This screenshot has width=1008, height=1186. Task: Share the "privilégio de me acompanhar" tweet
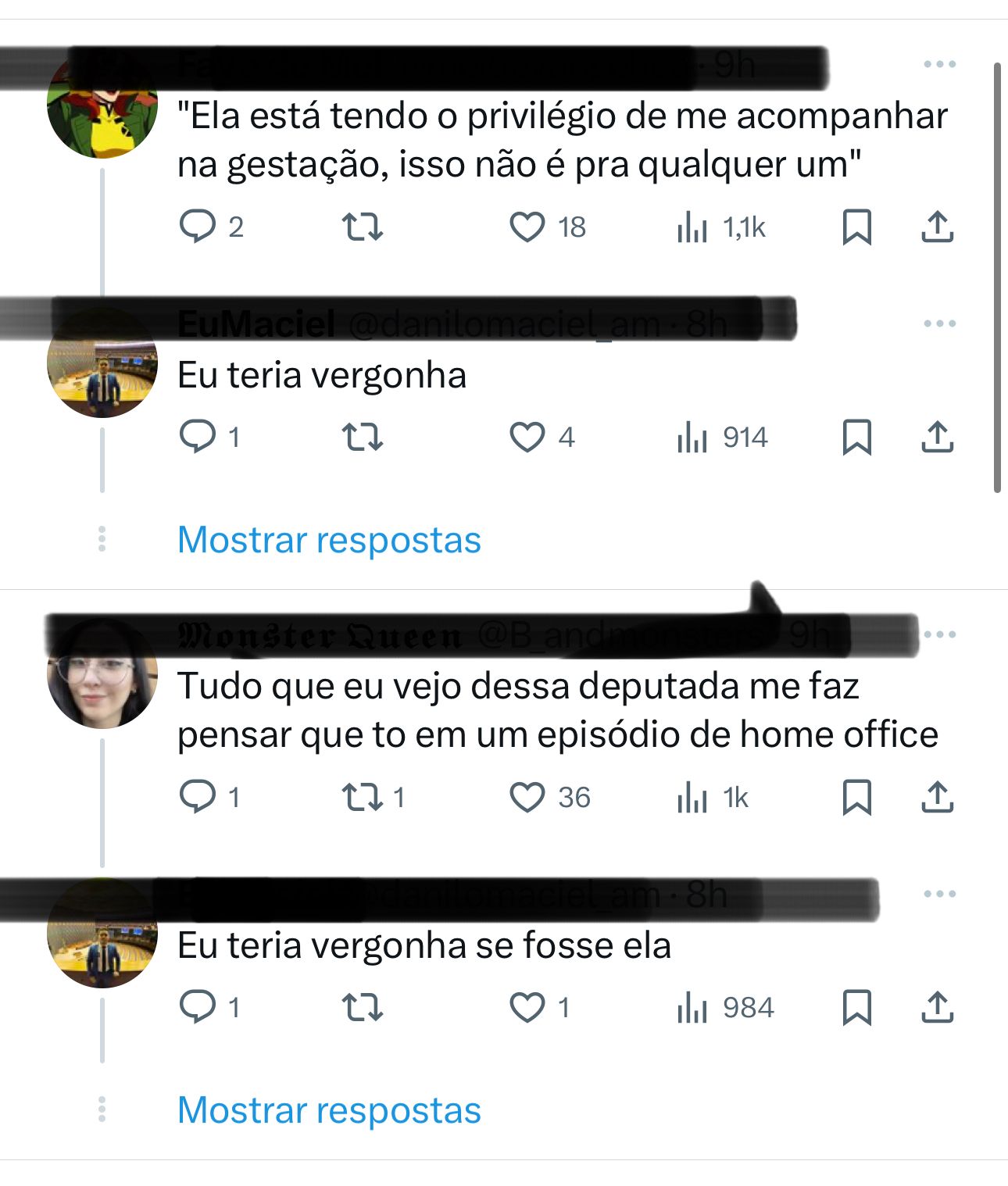[x=937, y=227]
